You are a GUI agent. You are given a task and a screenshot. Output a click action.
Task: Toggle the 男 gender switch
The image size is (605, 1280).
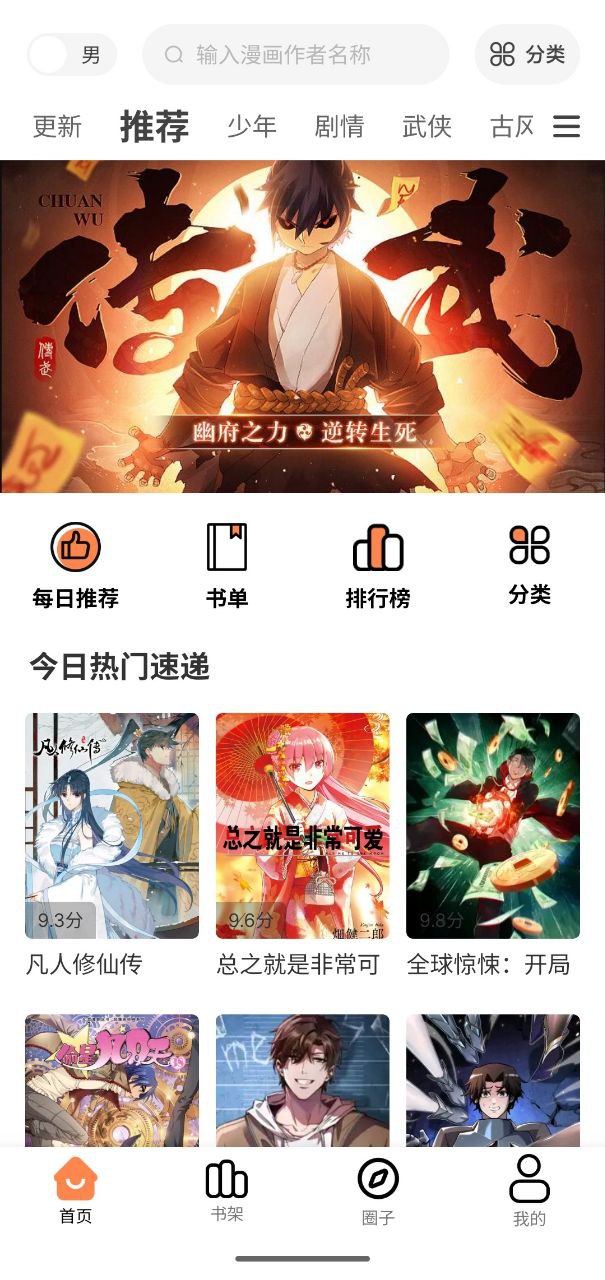(71, 55)
